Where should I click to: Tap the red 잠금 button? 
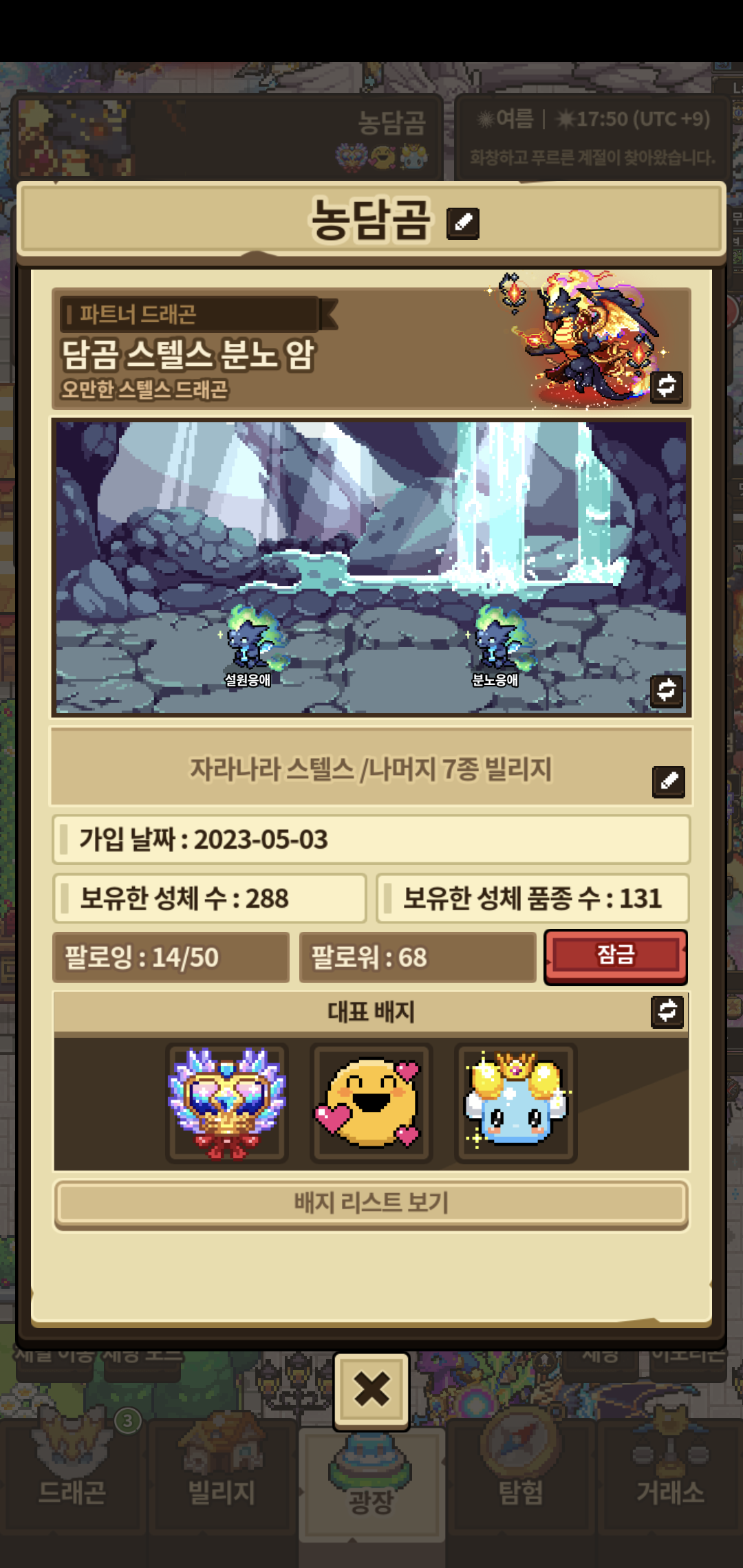point(616,957)
